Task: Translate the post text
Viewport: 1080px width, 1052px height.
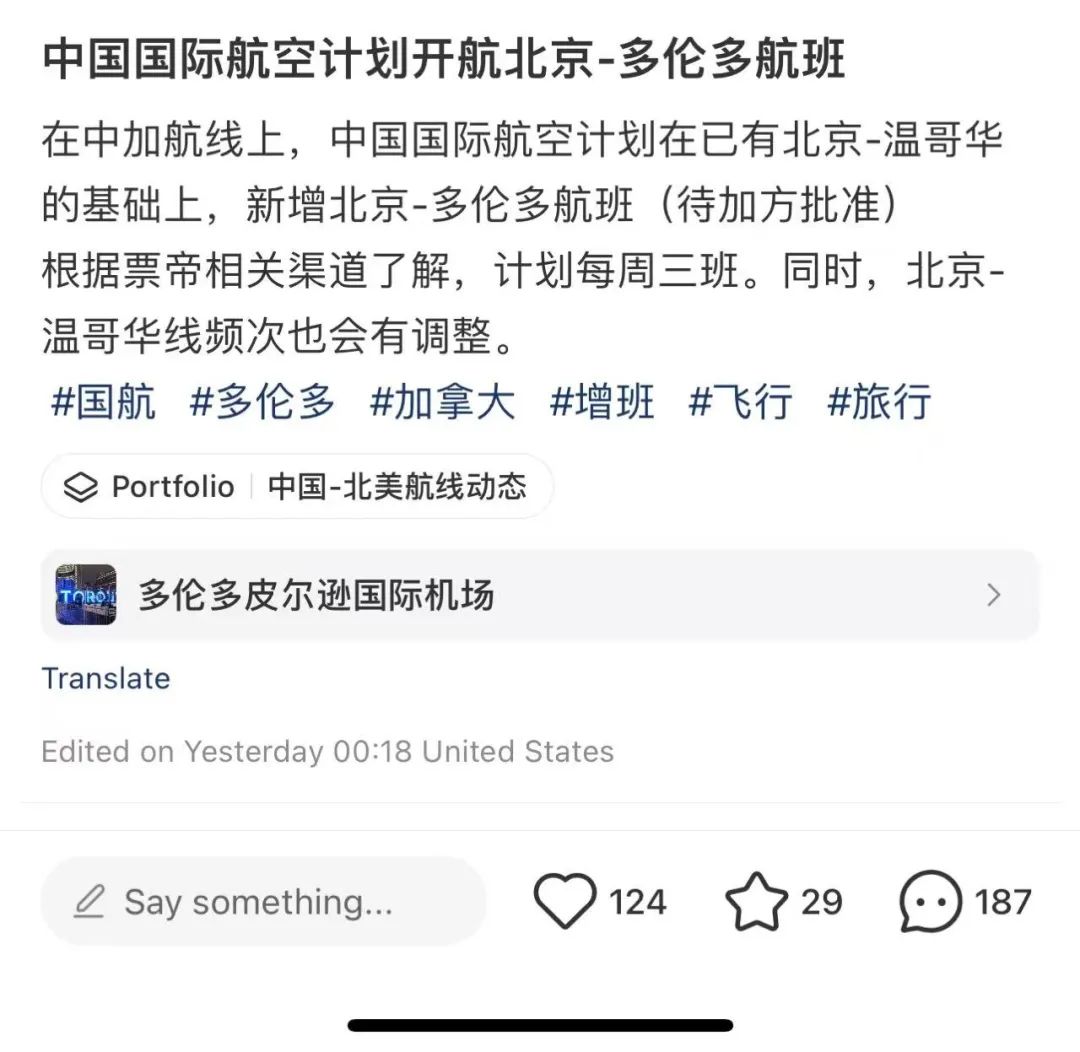Action: (x=105, y=679)
